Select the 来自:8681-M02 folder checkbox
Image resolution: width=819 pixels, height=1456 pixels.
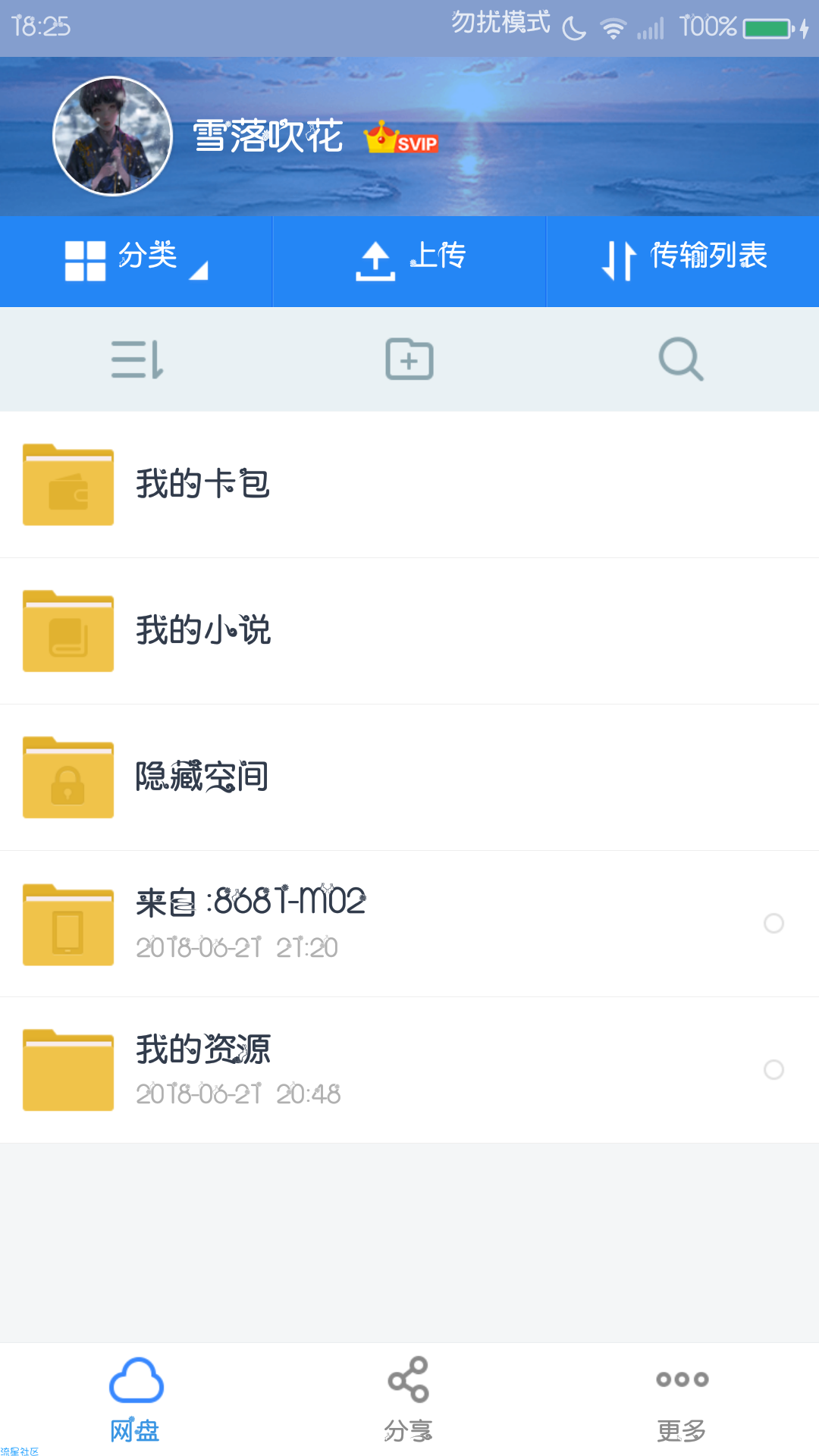pyautogui.click(x=773, y=924)
